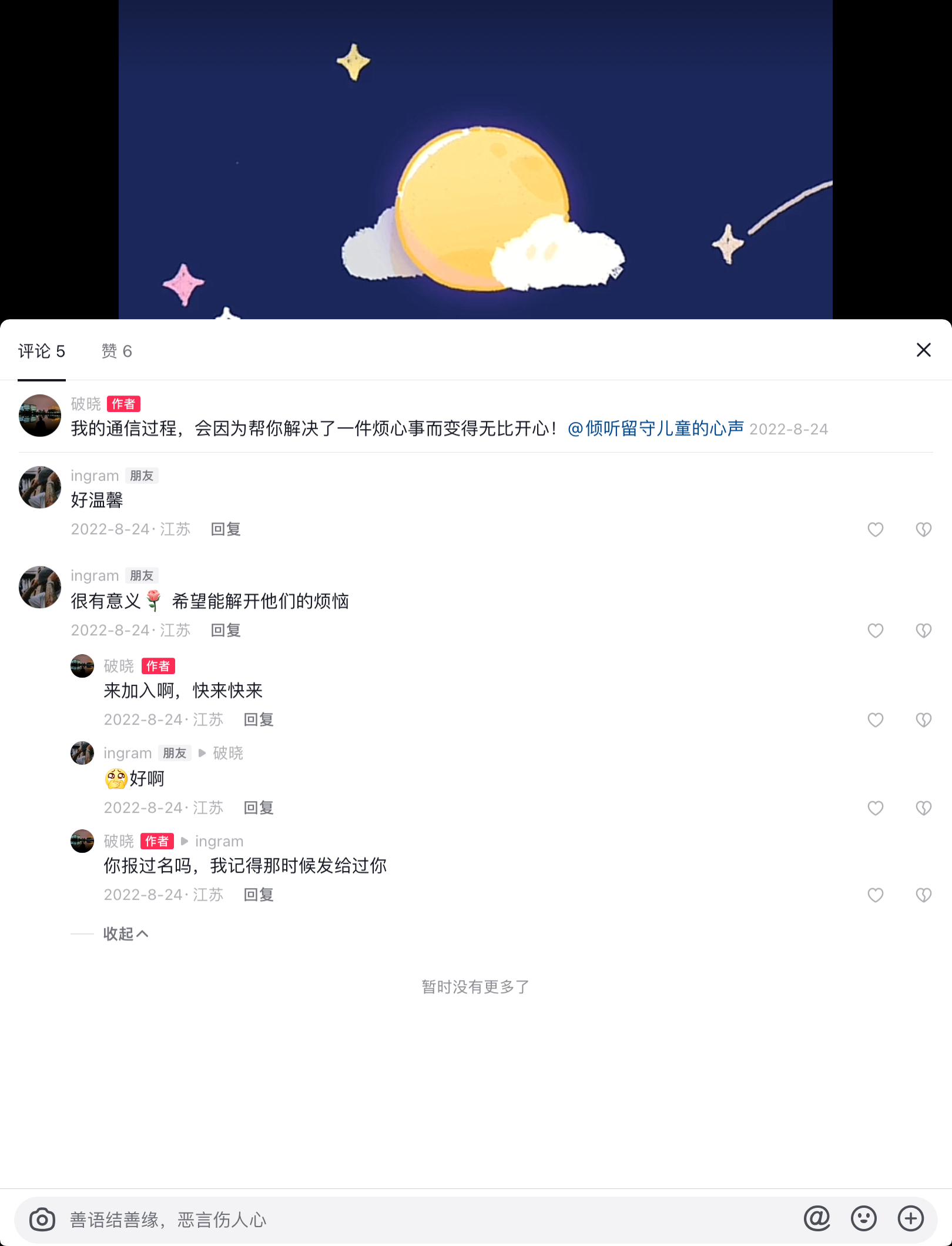Viewport: 952px width, 1246px height.
Task: Like the 很有意义 comment
Action: pyautogui.click(x=875, y=631)
